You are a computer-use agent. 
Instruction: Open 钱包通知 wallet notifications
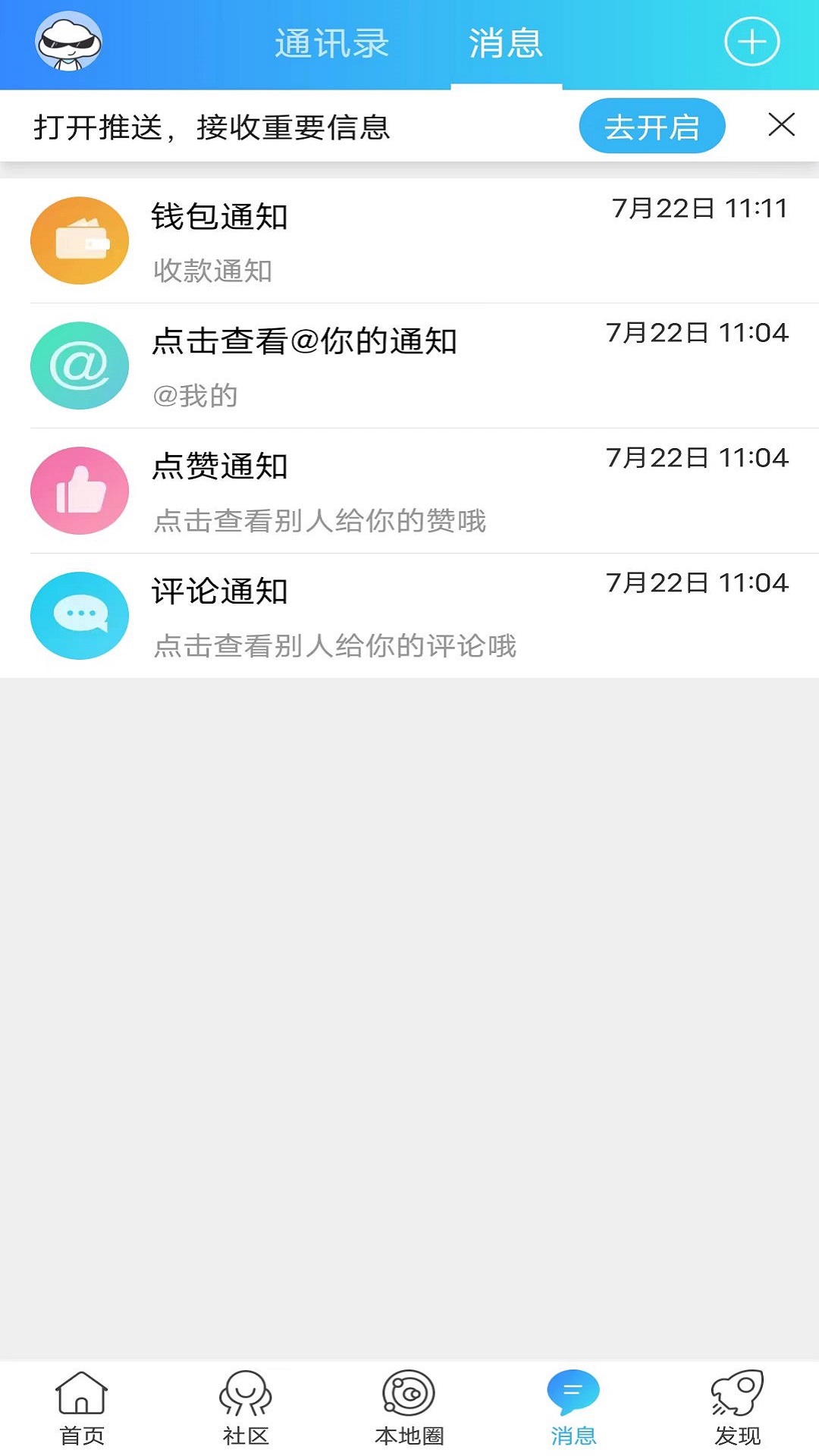click(409, 240)
